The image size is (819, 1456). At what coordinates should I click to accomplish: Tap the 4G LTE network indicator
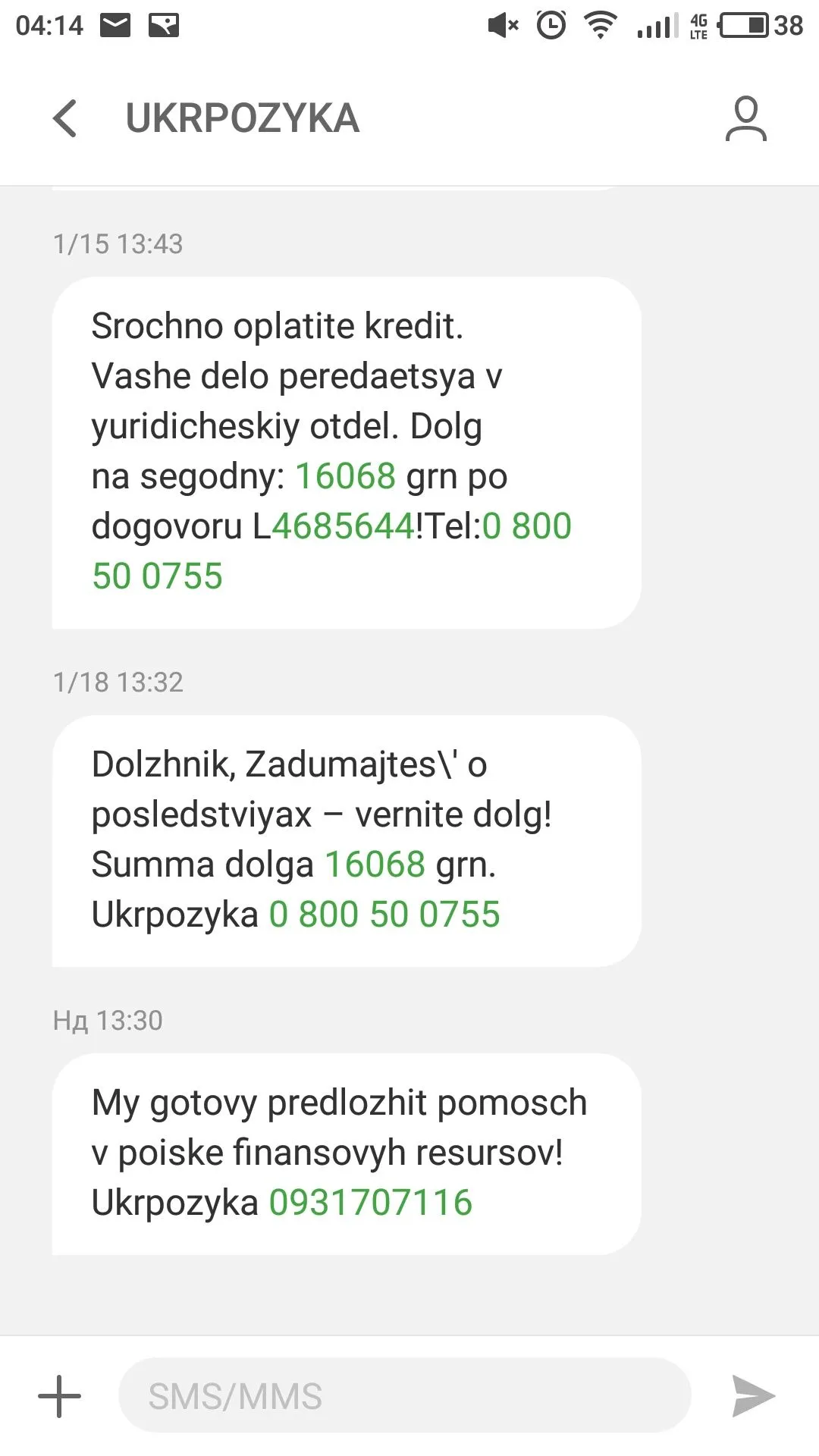[698, 25]
